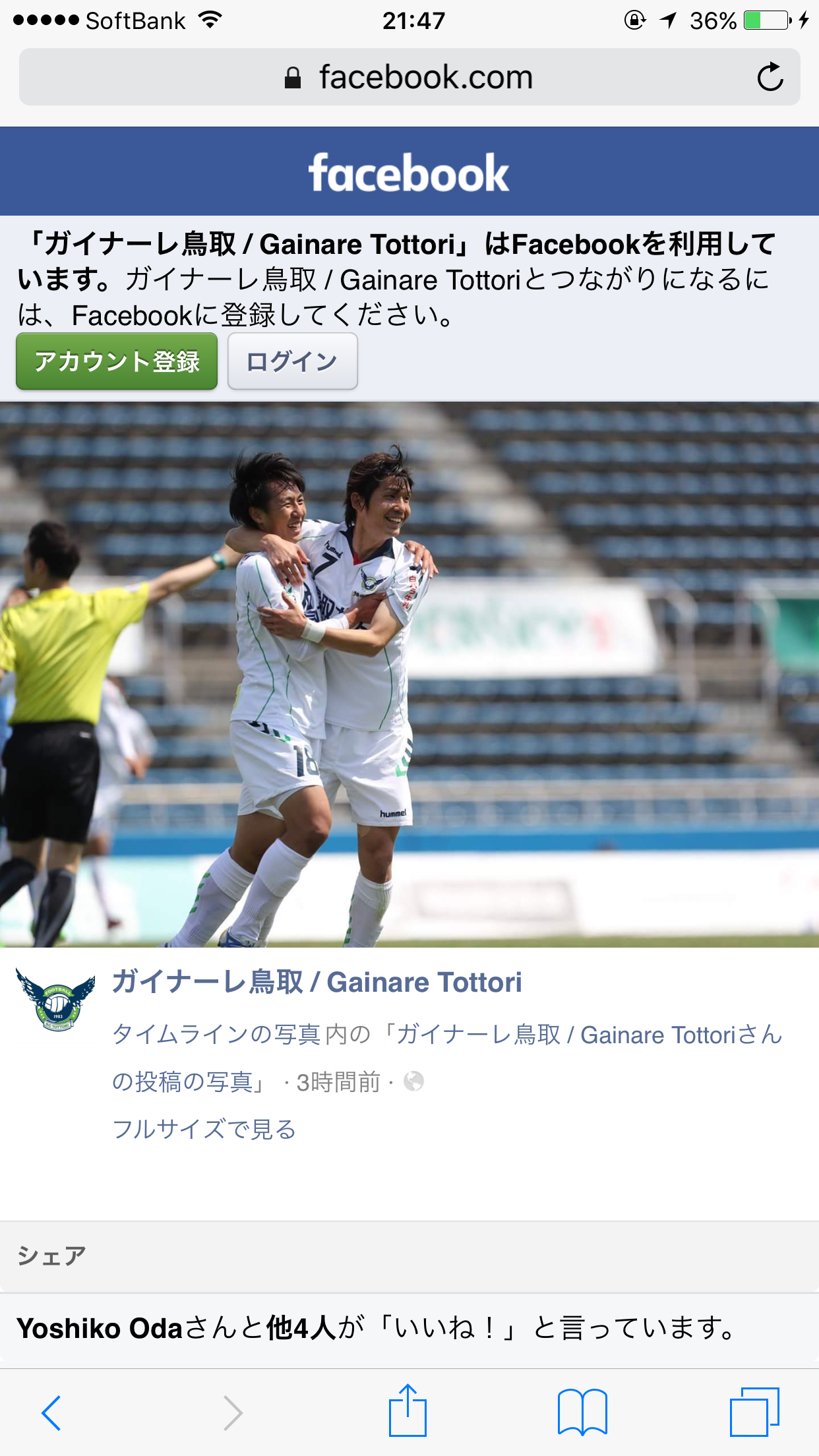Screen dimensions: 819x1456
Task: Open Yoshiko Oda's profile link
Action: pyautogui.click(x=99, y=1328)
